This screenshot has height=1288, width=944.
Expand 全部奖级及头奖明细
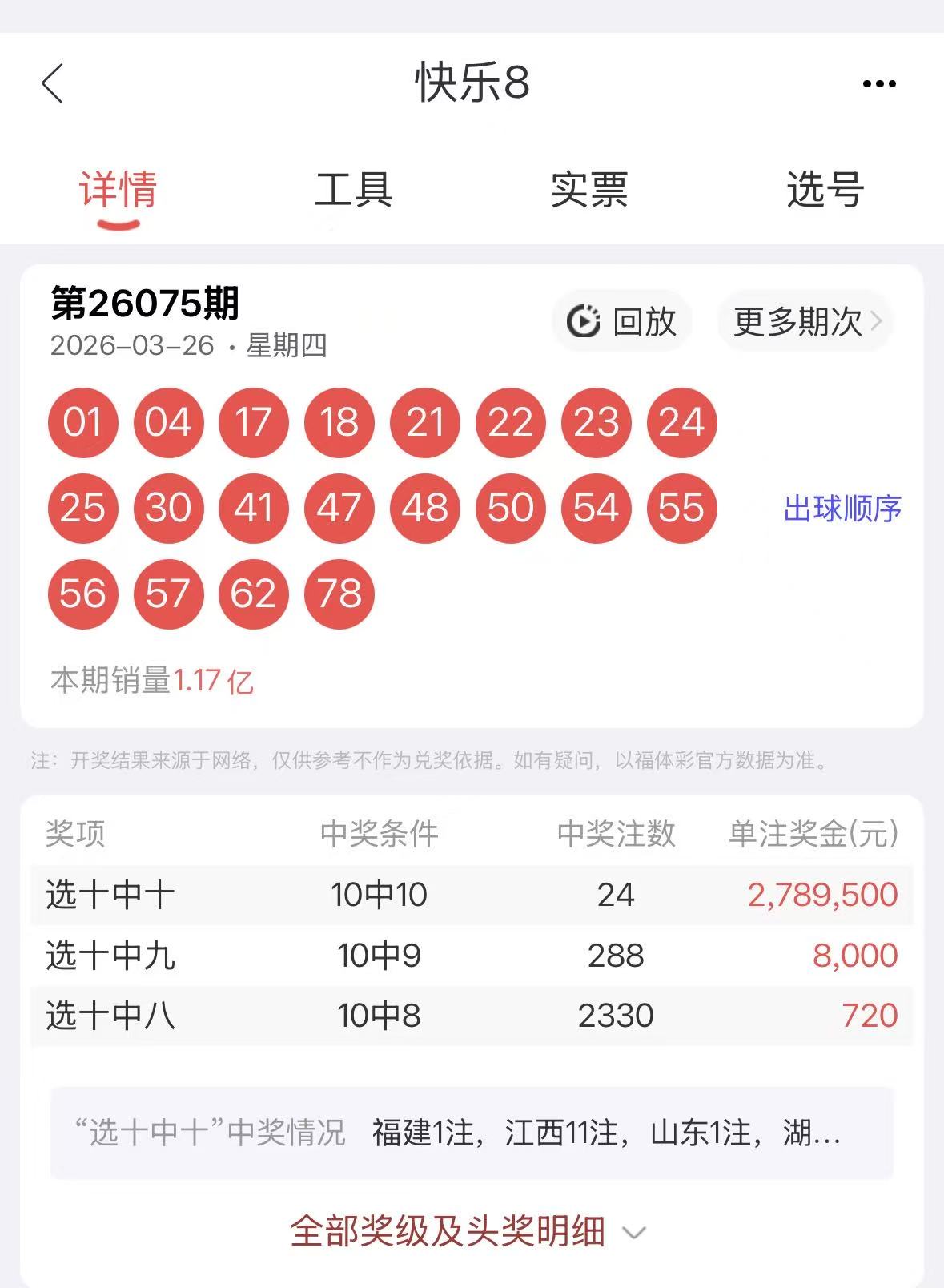tap(468, 1231)
